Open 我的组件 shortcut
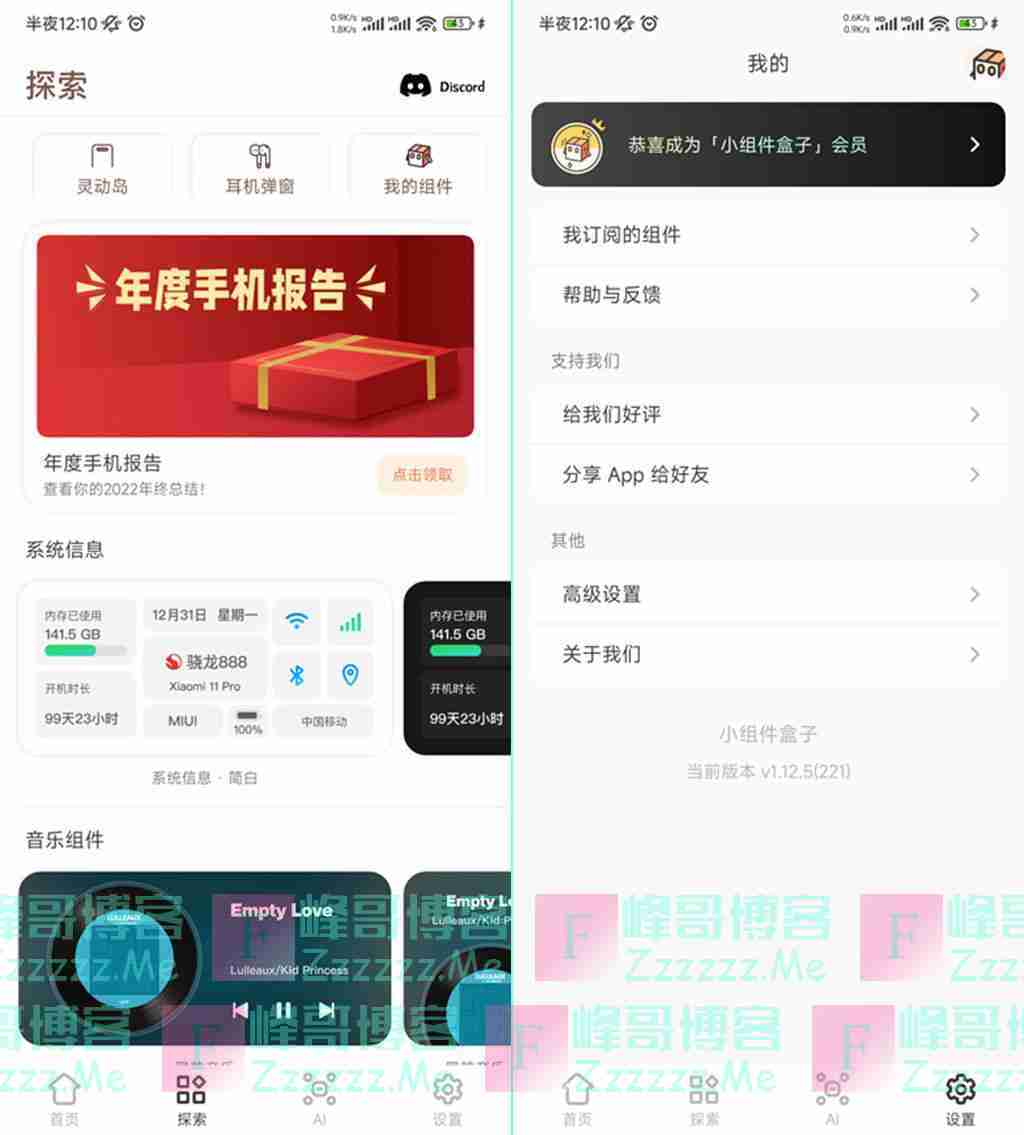This screenshot has width=1024, height=1135. click(x=417, y=168)
